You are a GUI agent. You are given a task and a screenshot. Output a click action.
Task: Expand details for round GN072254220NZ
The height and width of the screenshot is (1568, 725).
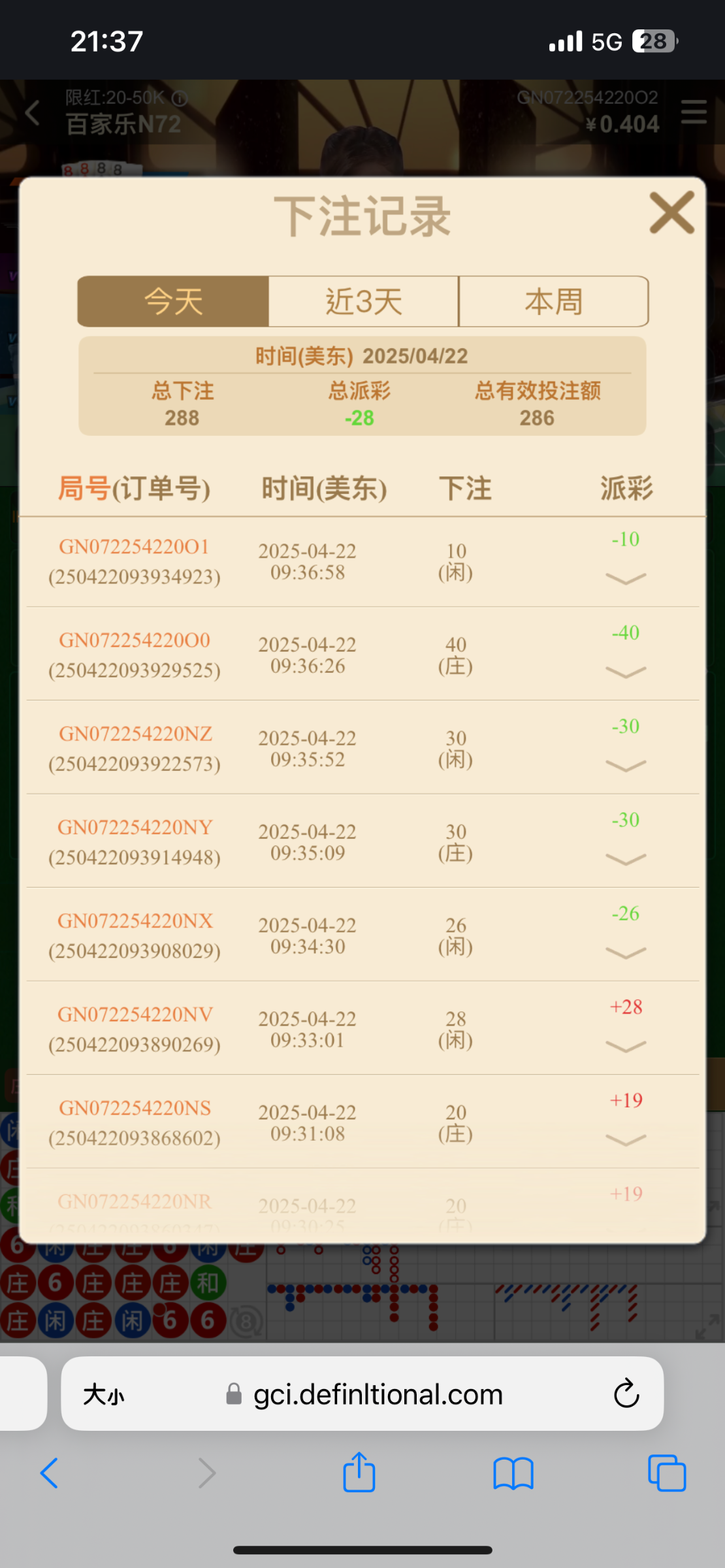tap(626, 765)
